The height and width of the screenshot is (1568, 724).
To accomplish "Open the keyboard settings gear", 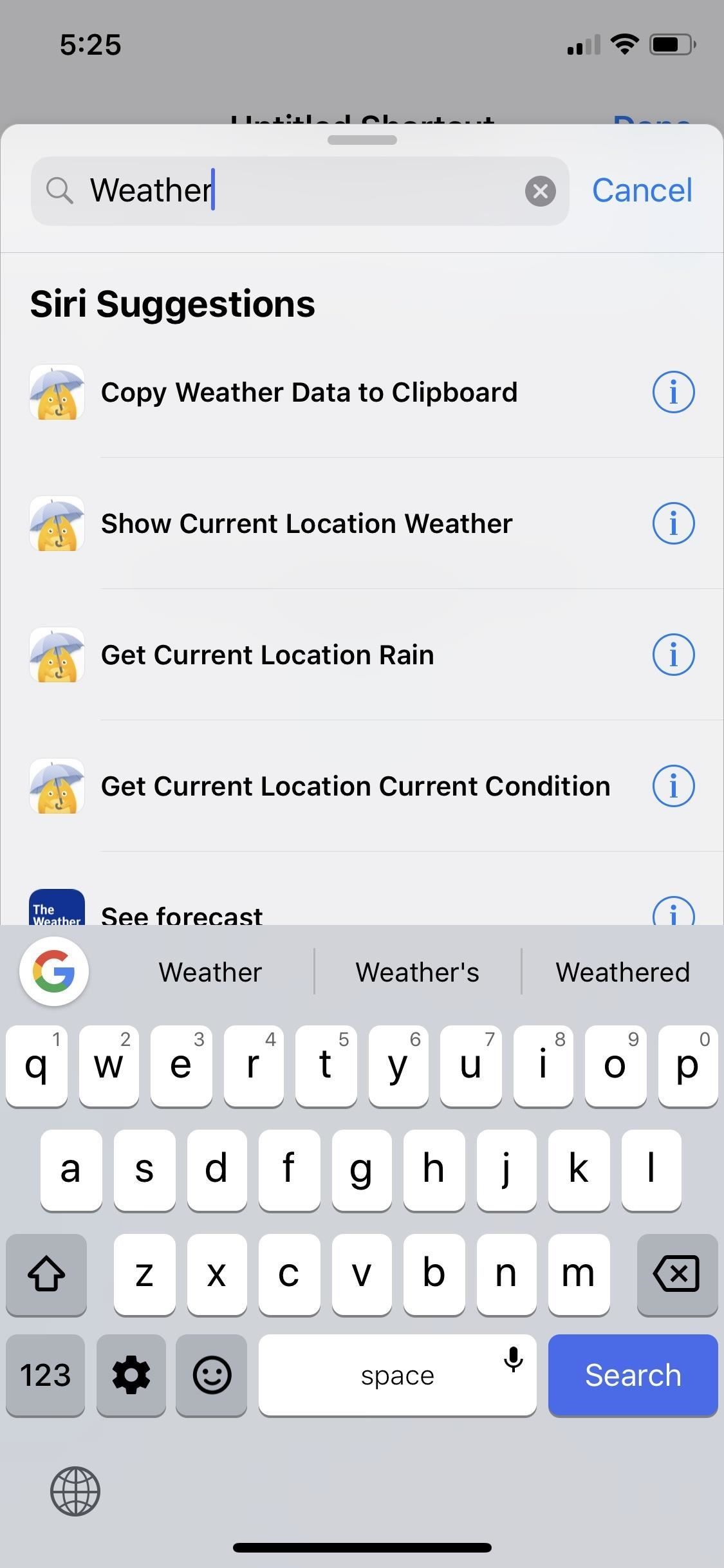I will 131,1375.
